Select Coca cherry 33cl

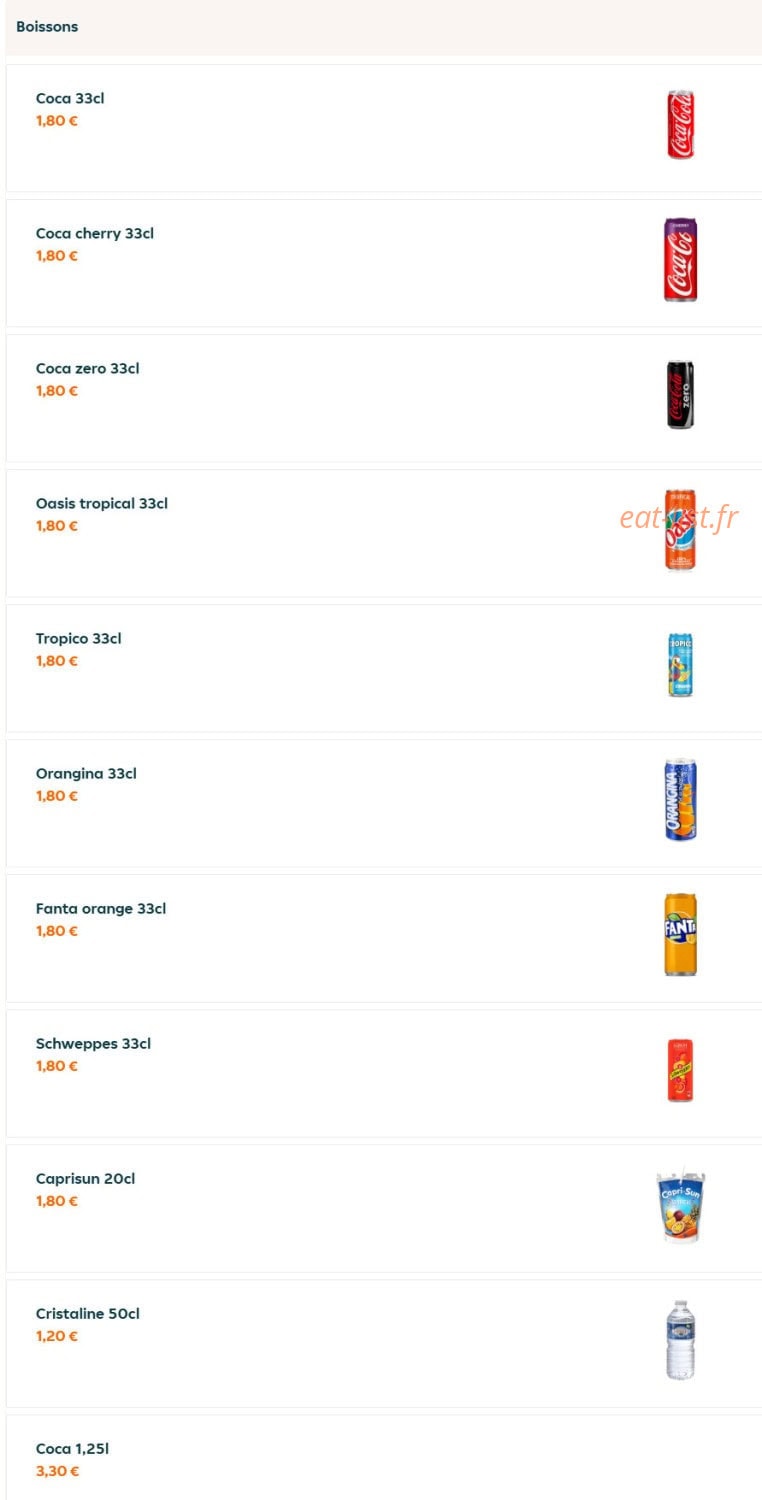pos(384,263)
